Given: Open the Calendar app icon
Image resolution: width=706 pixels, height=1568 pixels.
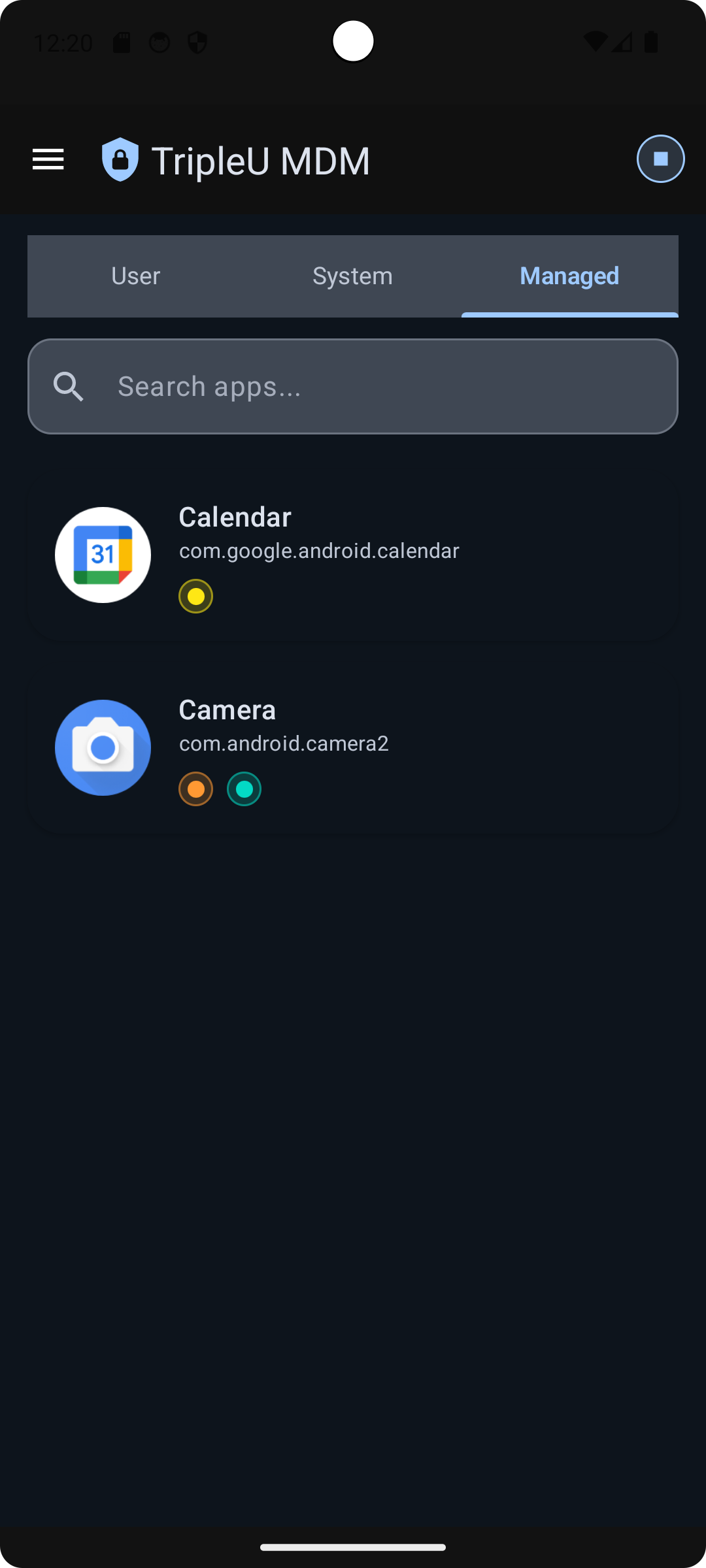Looking at the screenshot, I should click(103, 555).
